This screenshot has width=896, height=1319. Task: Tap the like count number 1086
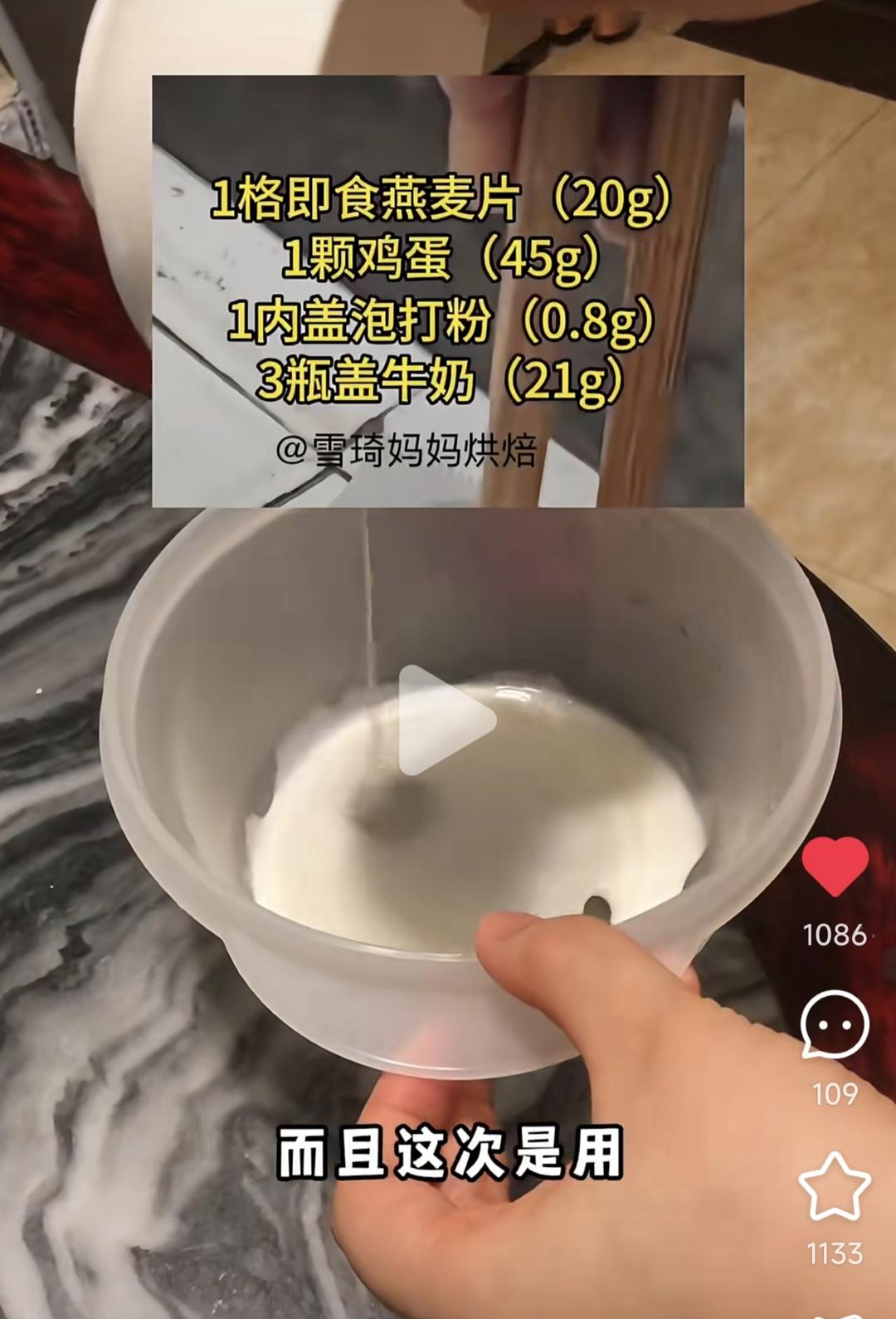click(x=835, y=936)
